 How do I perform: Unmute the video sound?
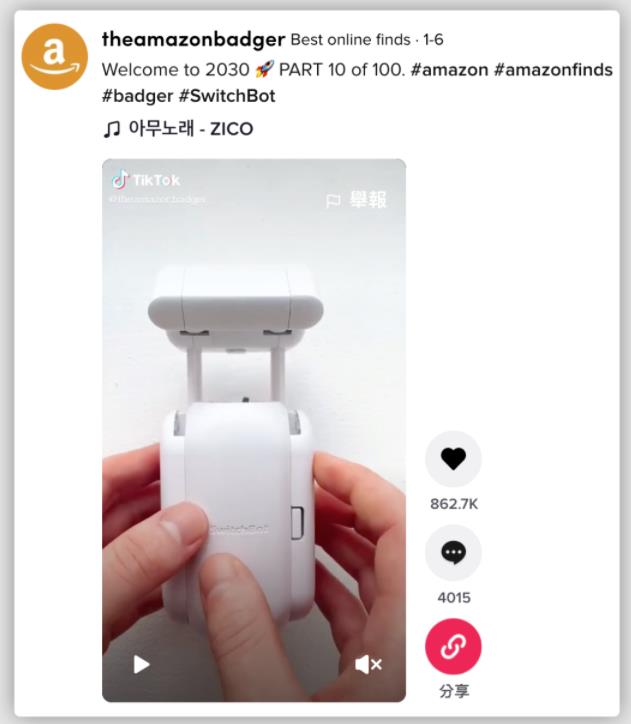(x=368, y=664)
